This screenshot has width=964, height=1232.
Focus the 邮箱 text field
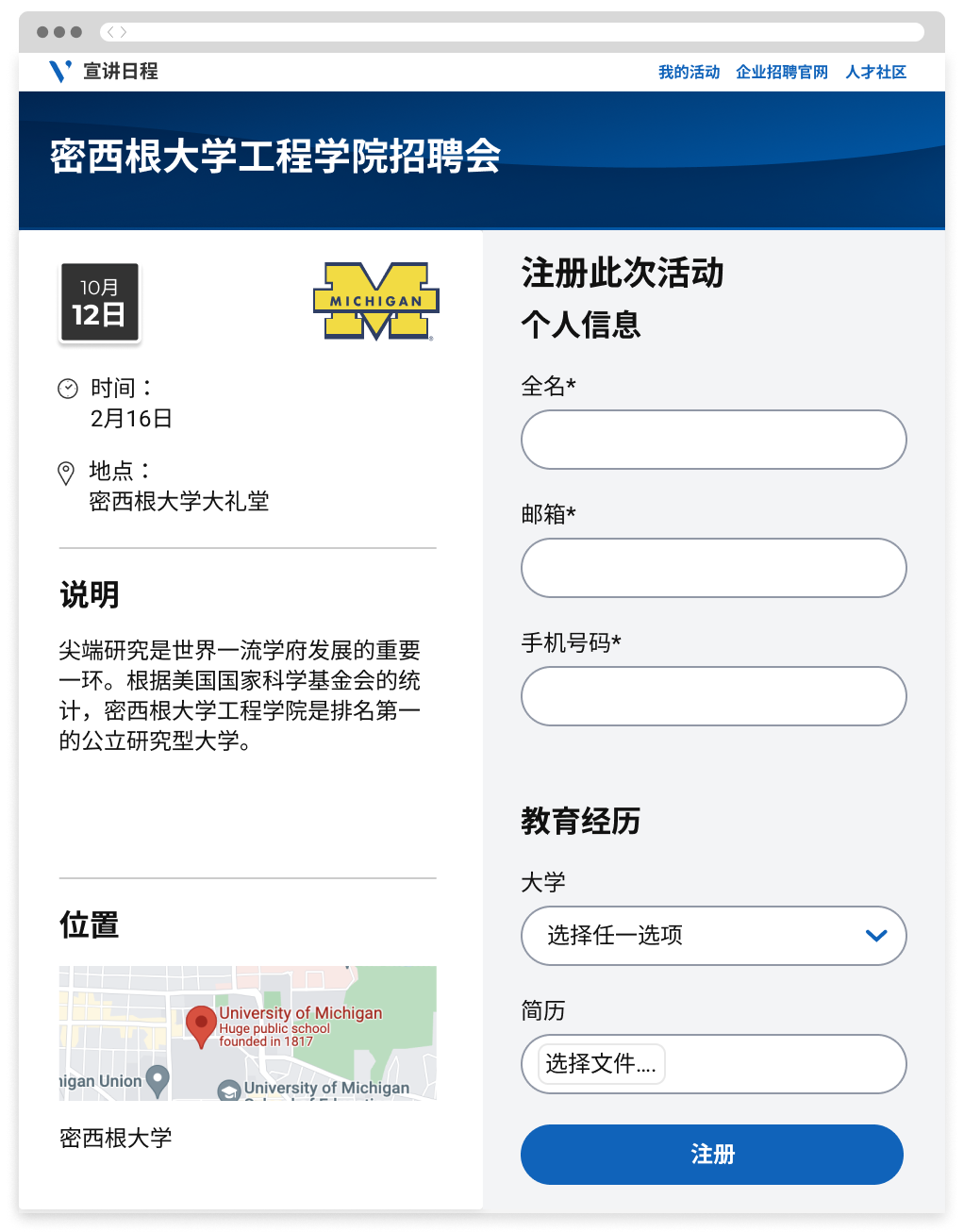713,568
